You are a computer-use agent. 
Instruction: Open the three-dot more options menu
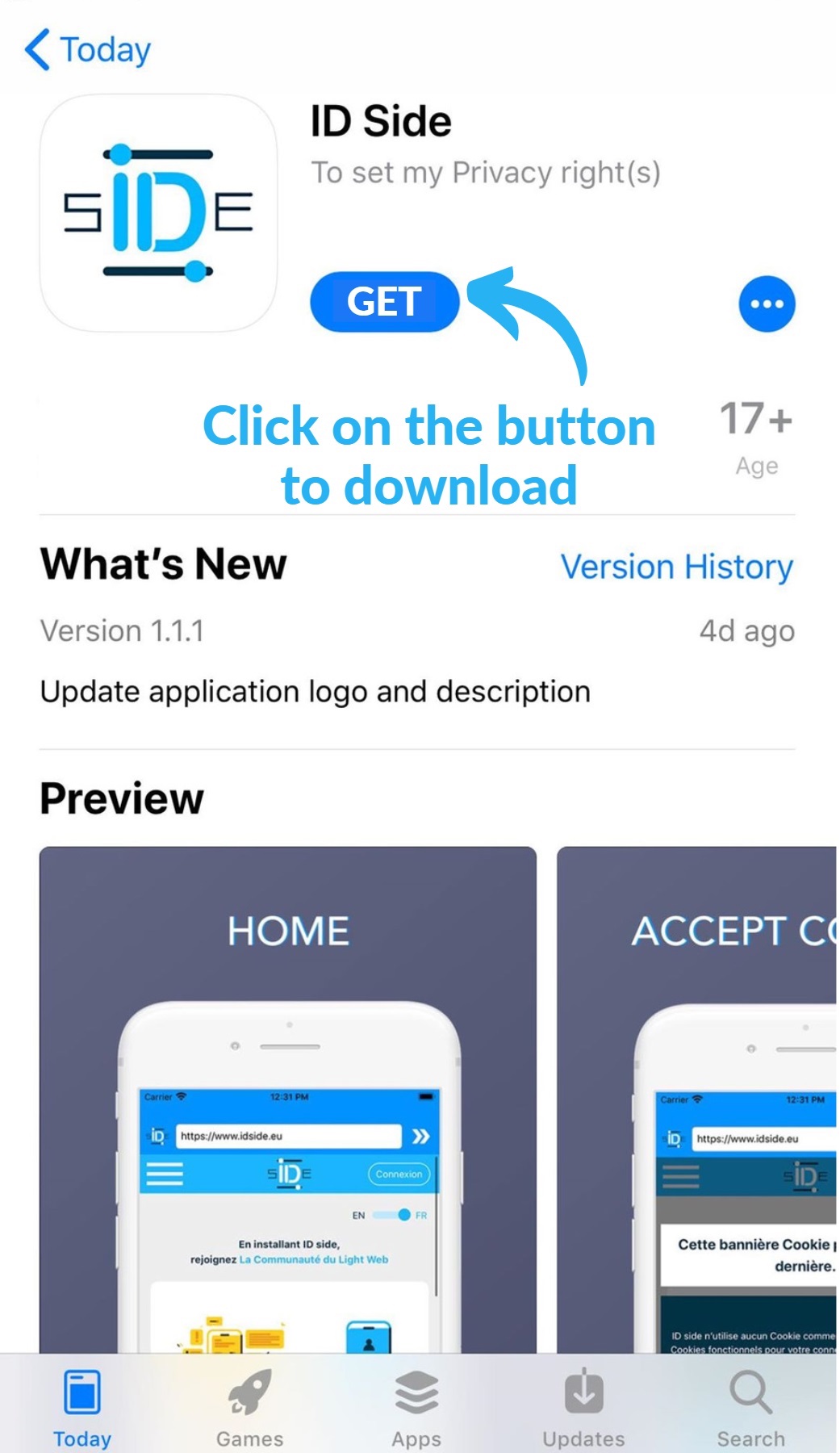click(x=767, y=304)
